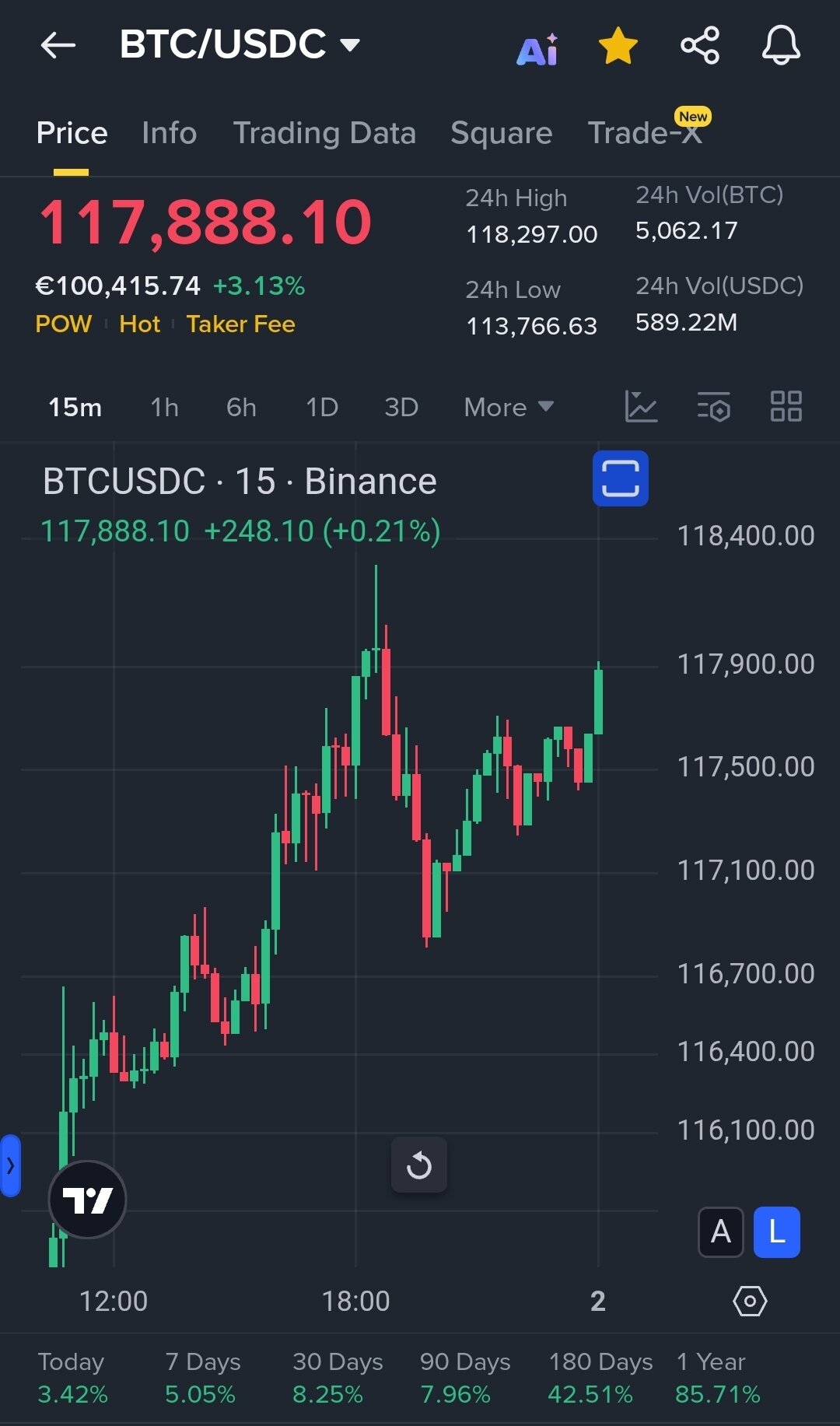Expand the More intervals dropdown
Image resolution: width=840 pixels, height=1426 pixels.
[x=509, y=407]
